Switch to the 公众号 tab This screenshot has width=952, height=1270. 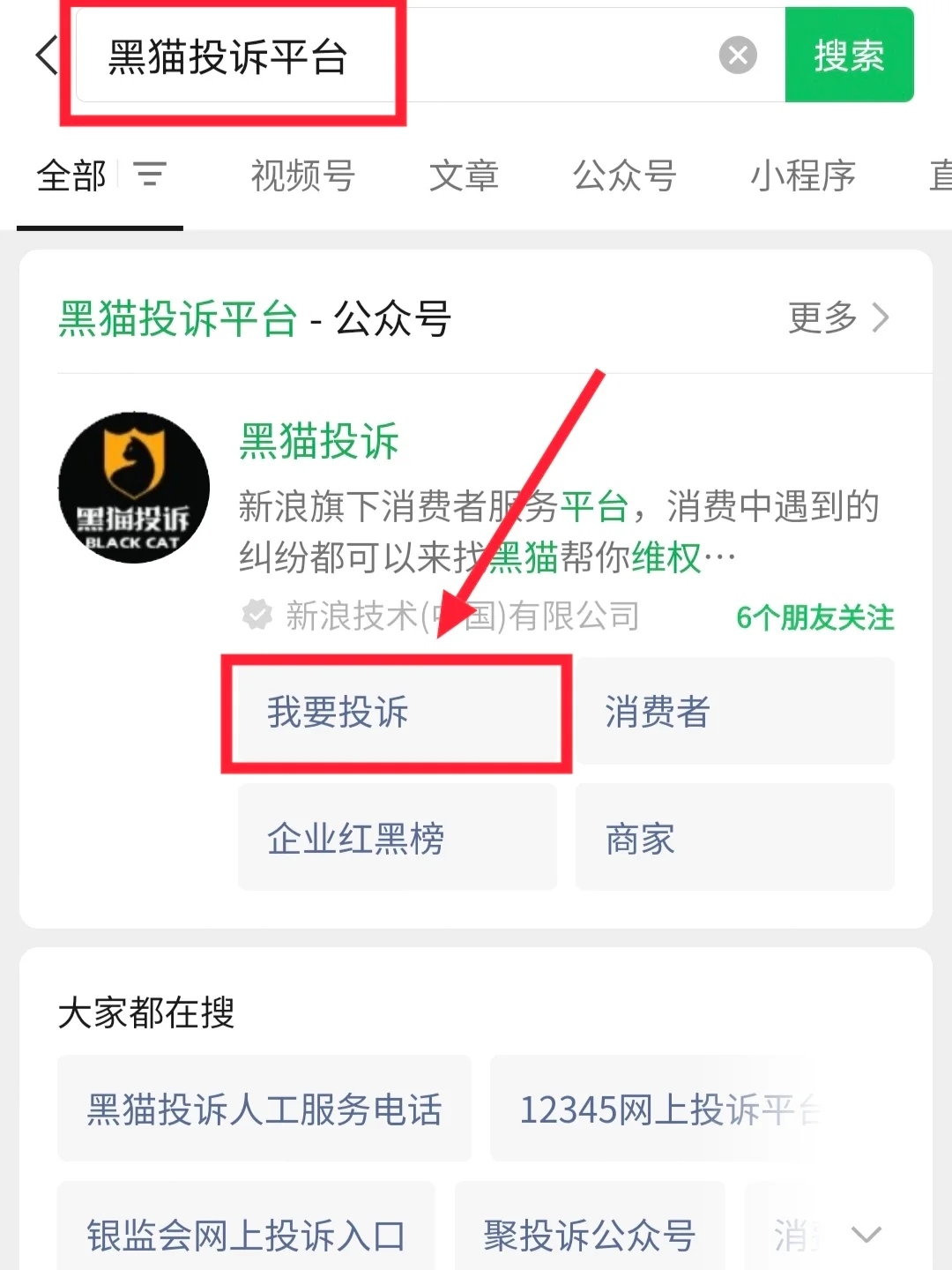click(624, 176)
